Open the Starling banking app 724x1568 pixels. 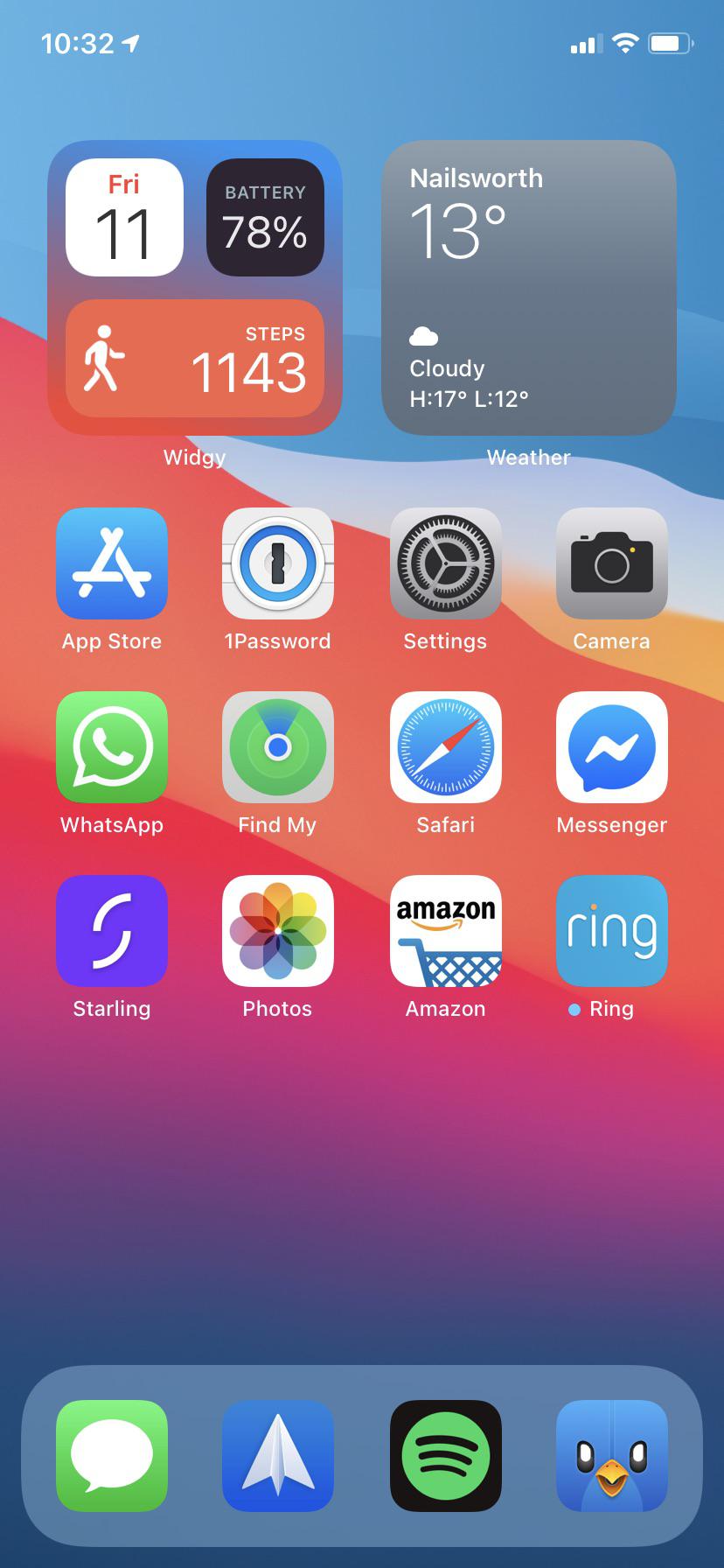pyautogui.click(x=112, y=930)
